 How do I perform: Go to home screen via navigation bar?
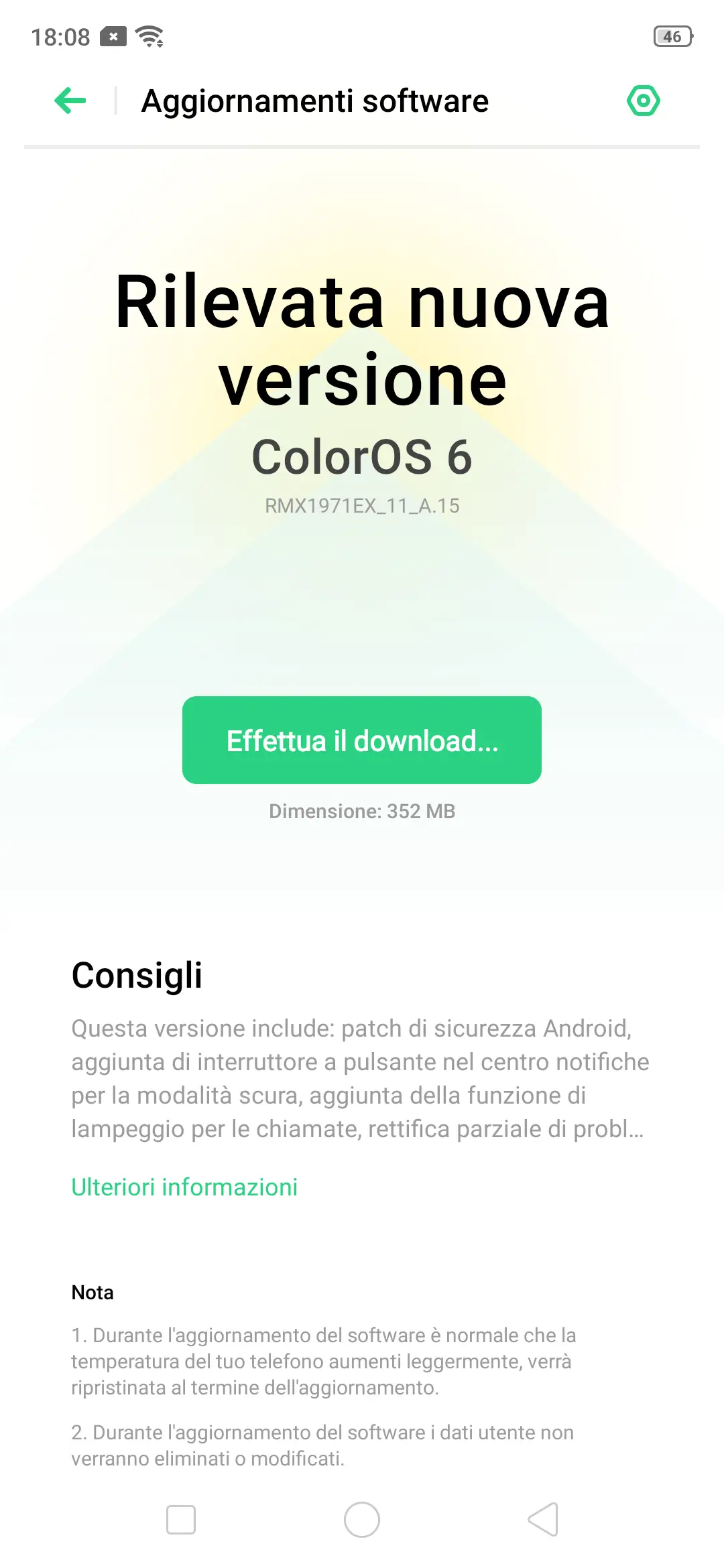(x=362, y=1520)
